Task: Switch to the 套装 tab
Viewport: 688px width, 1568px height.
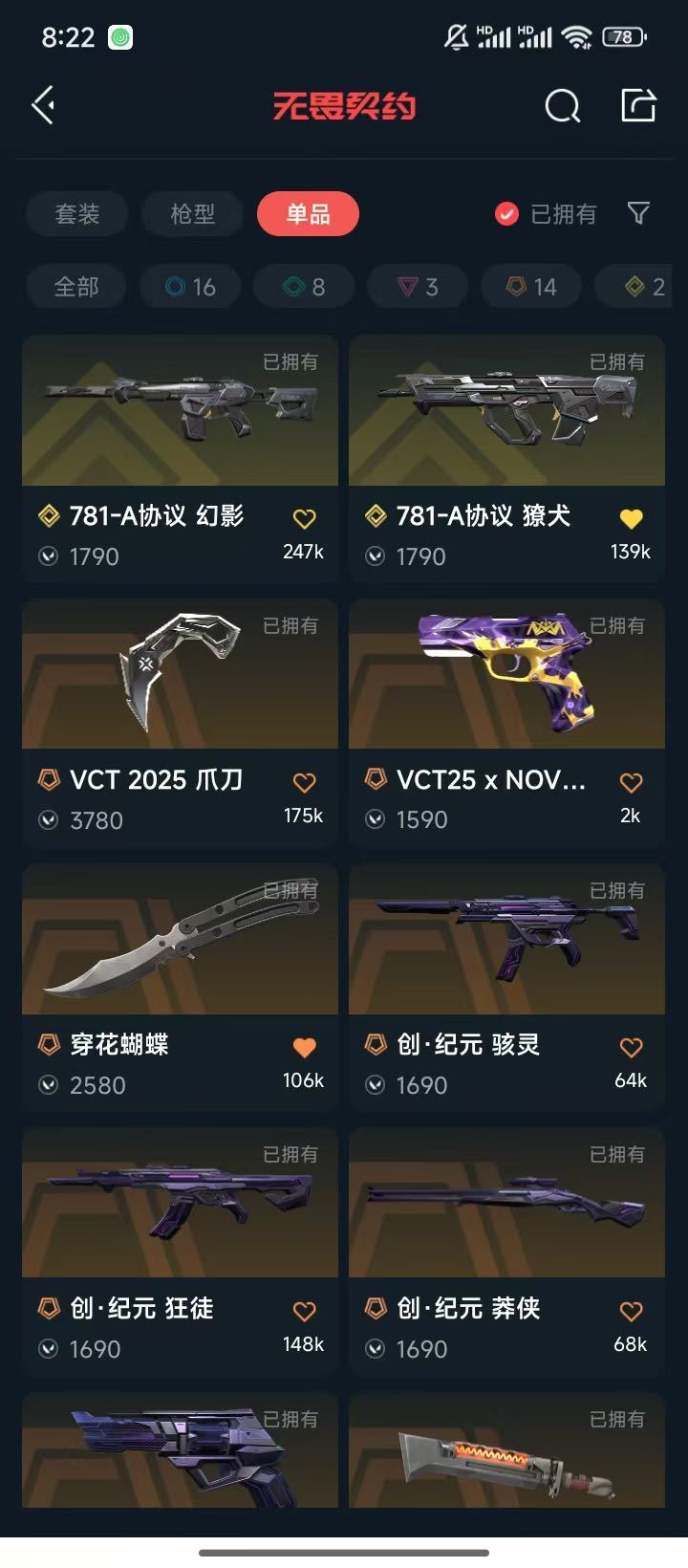Action: click(x=77, y=213)
